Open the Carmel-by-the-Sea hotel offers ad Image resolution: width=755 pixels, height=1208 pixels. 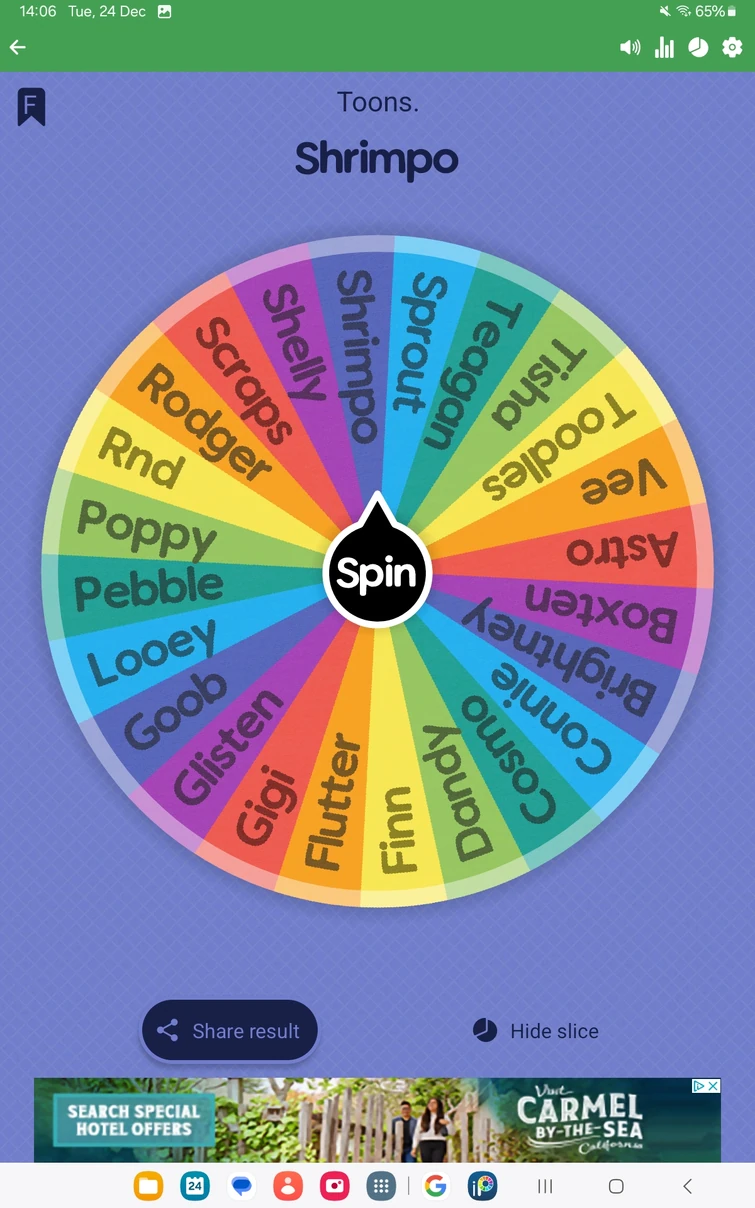pyautogui.click(x=377, y=1120)
